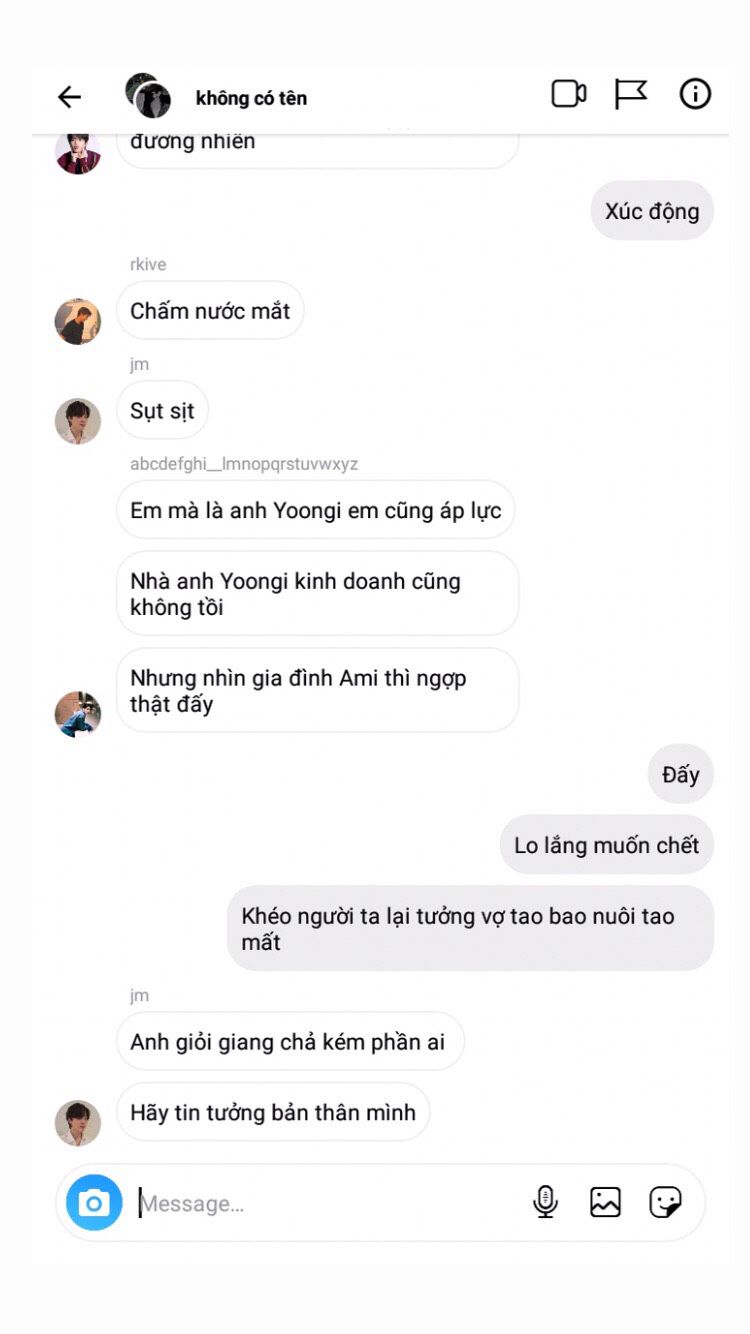Open the sticker picker
The width and height of the screenshot is (750, 1334).
click(665, 1202)
